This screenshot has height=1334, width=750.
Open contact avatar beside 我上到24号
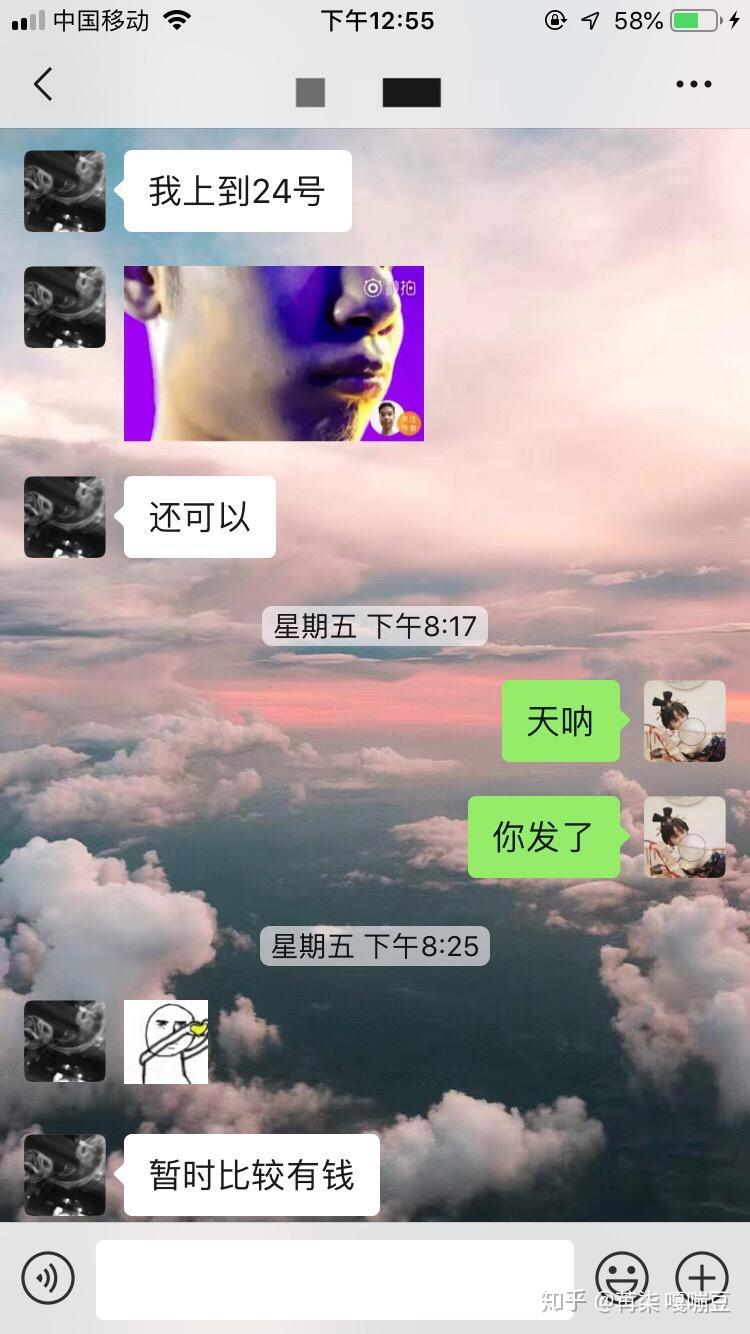click(65, 191)
